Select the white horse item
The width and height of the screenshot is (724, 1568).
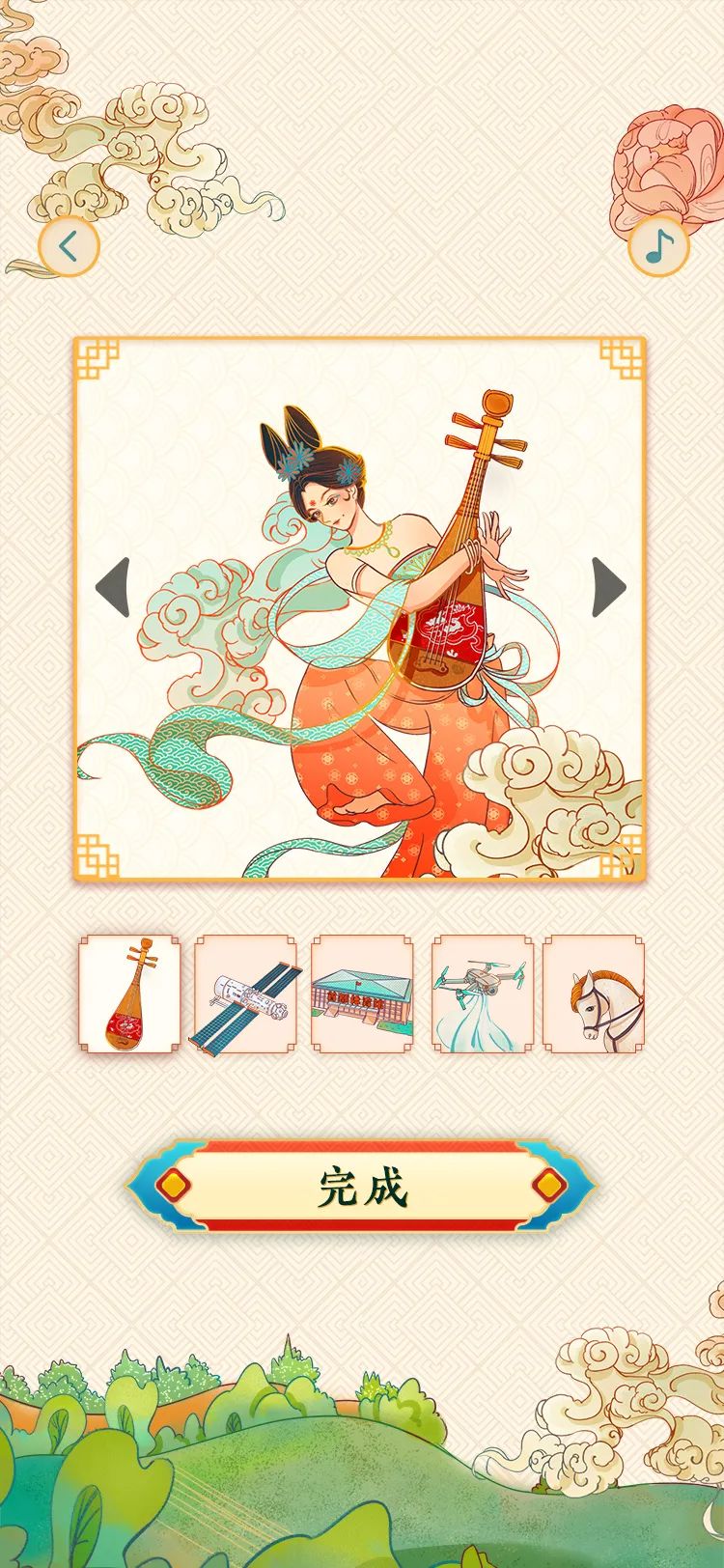pyautogui.click(x=594, y=994)
